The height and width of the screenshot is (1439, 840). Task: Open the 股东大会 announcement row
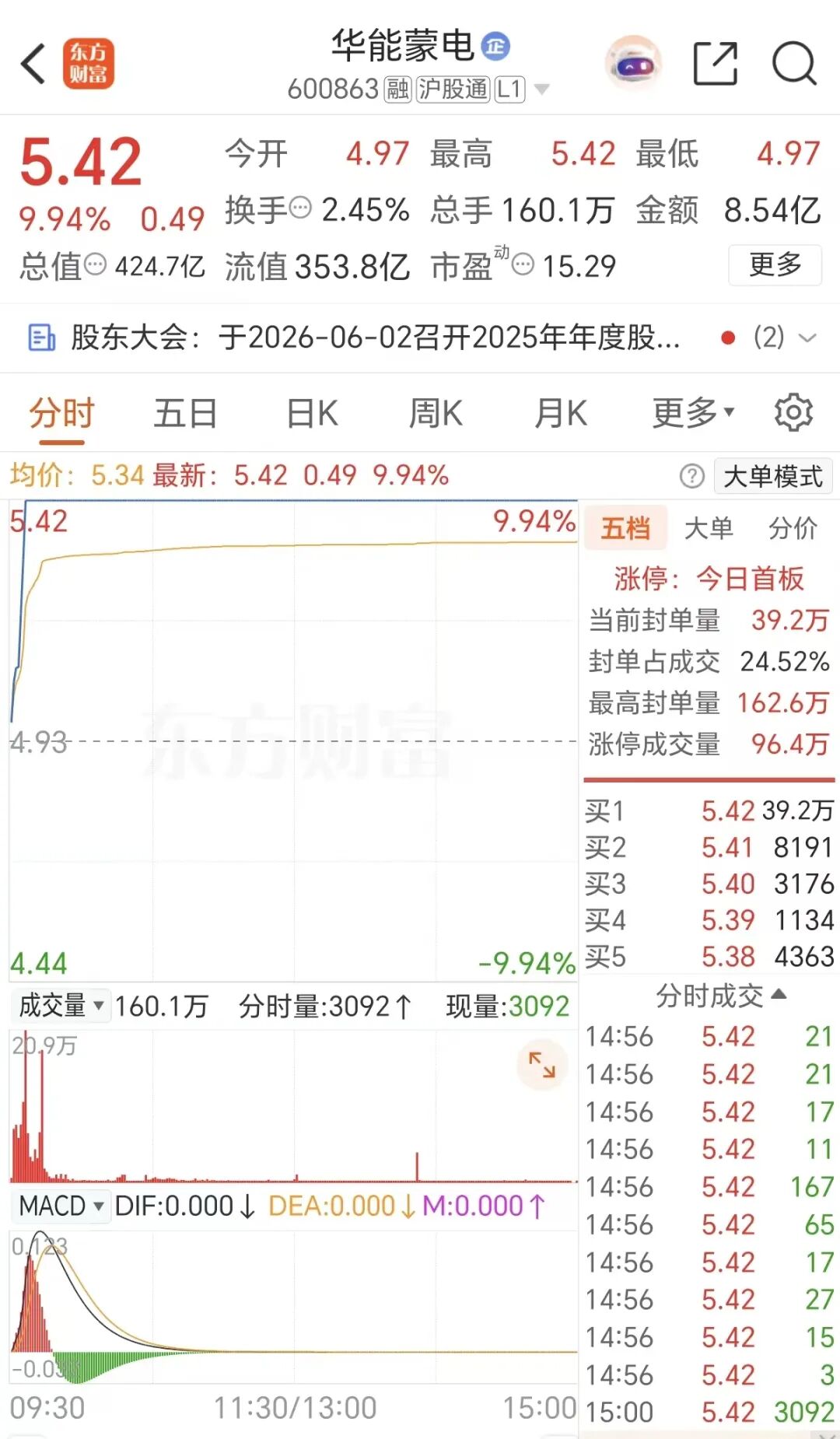tap(420, 338)
